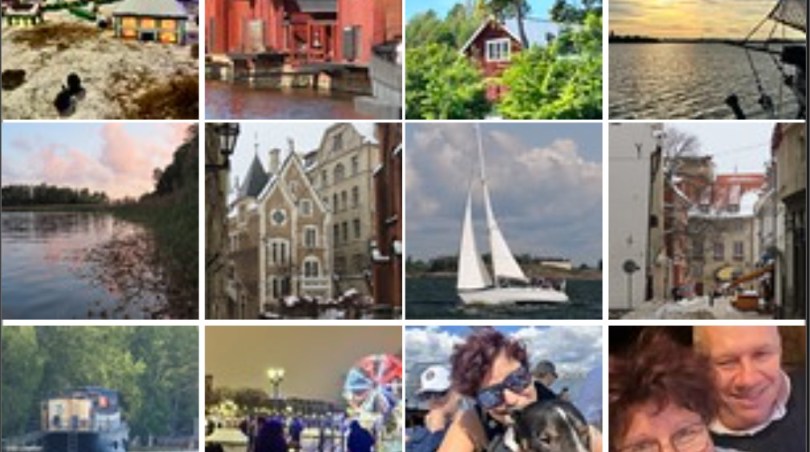Open the photo of the white sailboat
This screenshot has height=452, width=810.
504,220
